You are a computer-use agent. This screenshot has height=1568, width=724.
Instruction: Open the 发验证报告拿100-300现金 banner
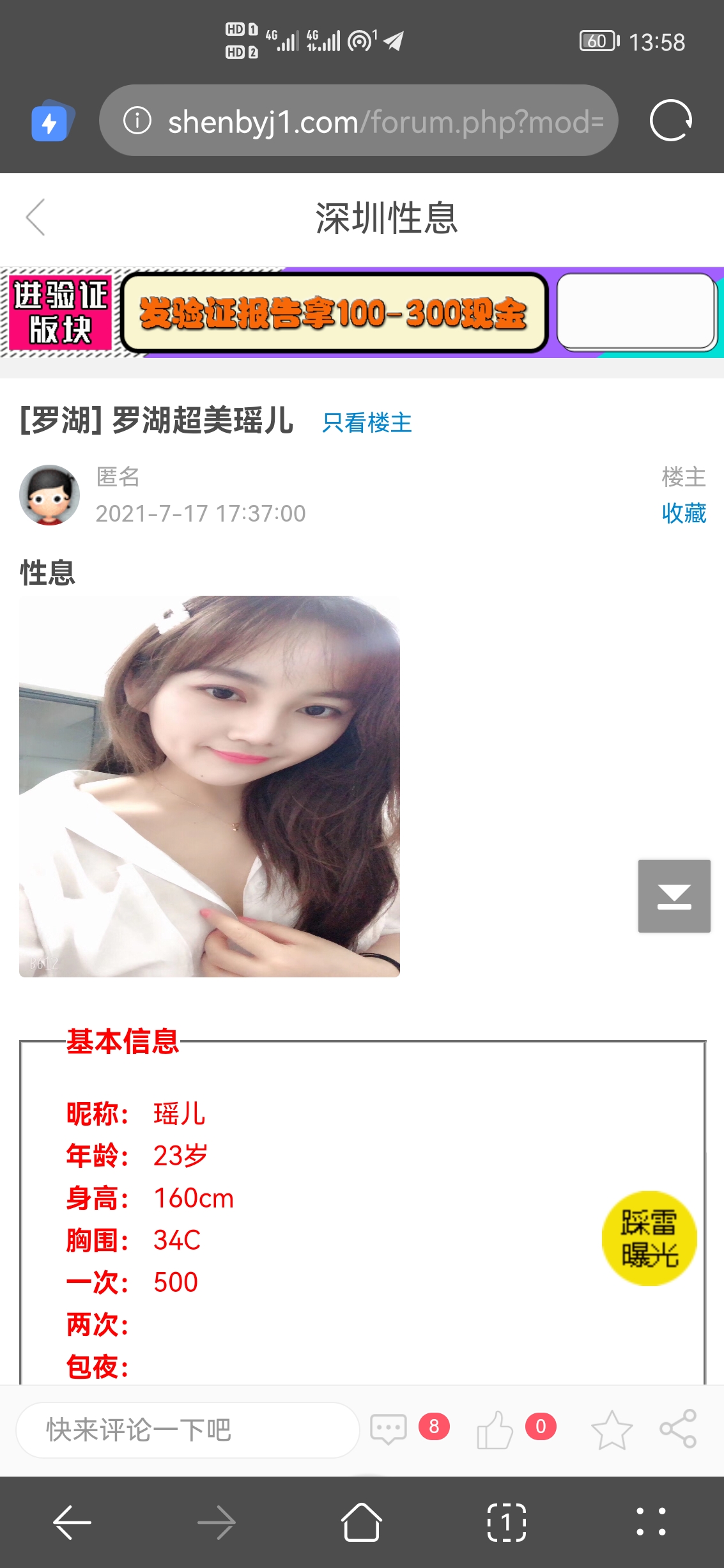click(x=334, y=313)
